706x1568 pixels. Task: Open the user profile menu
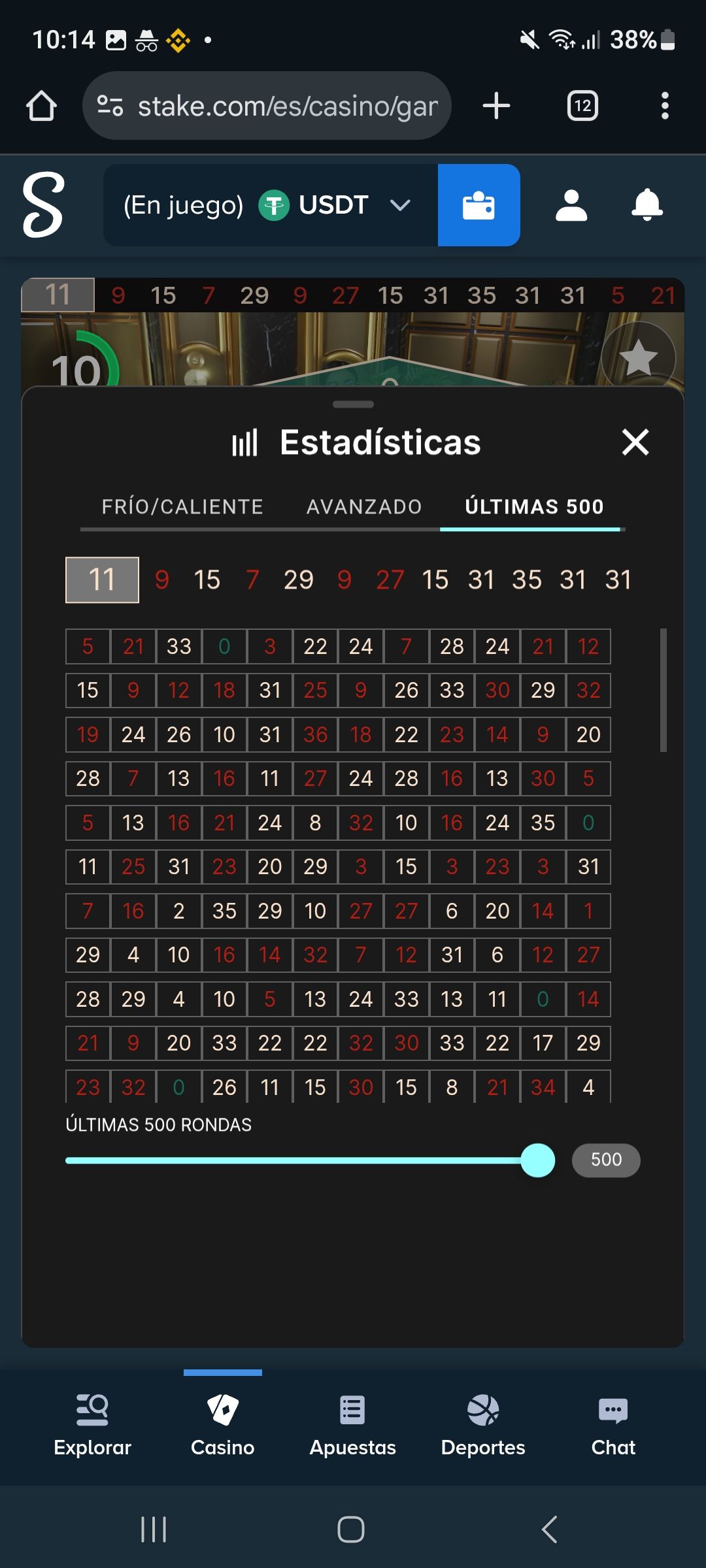571,205
